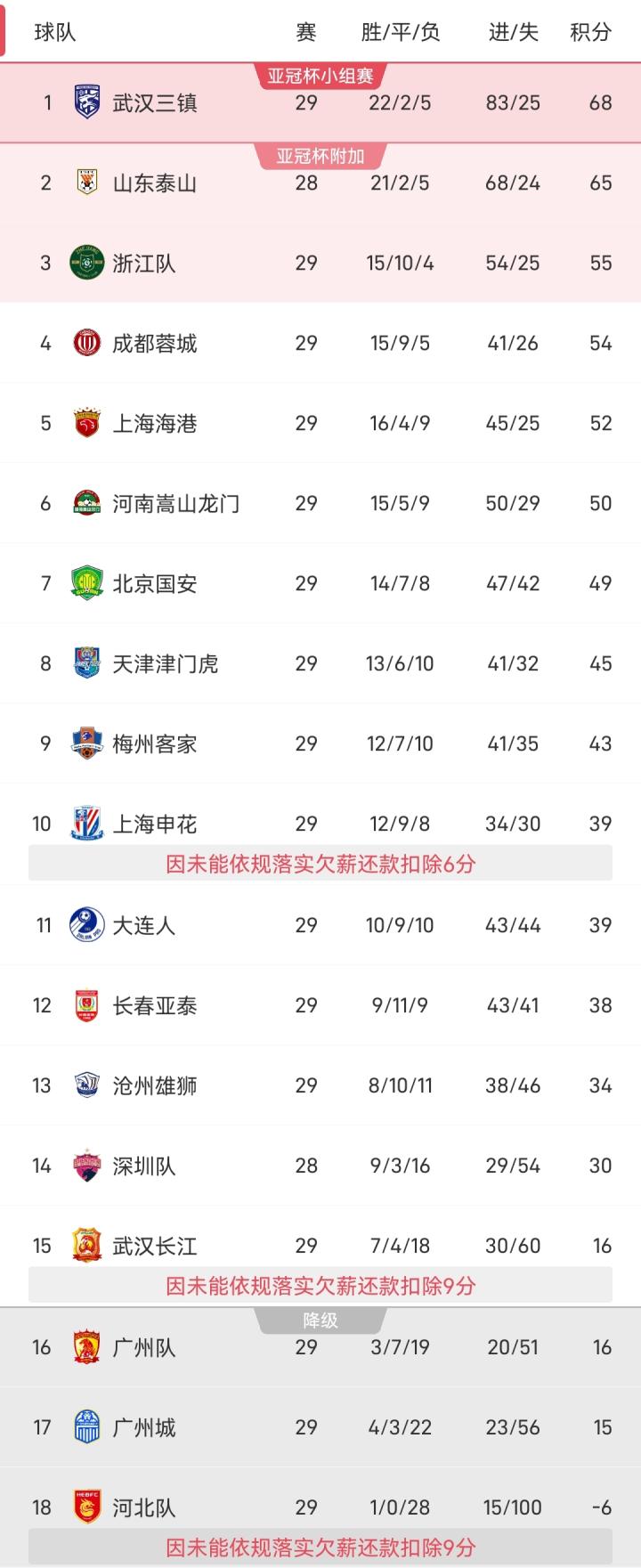Select 浙江队 in the standings
641x1568 pixels.
143,264
